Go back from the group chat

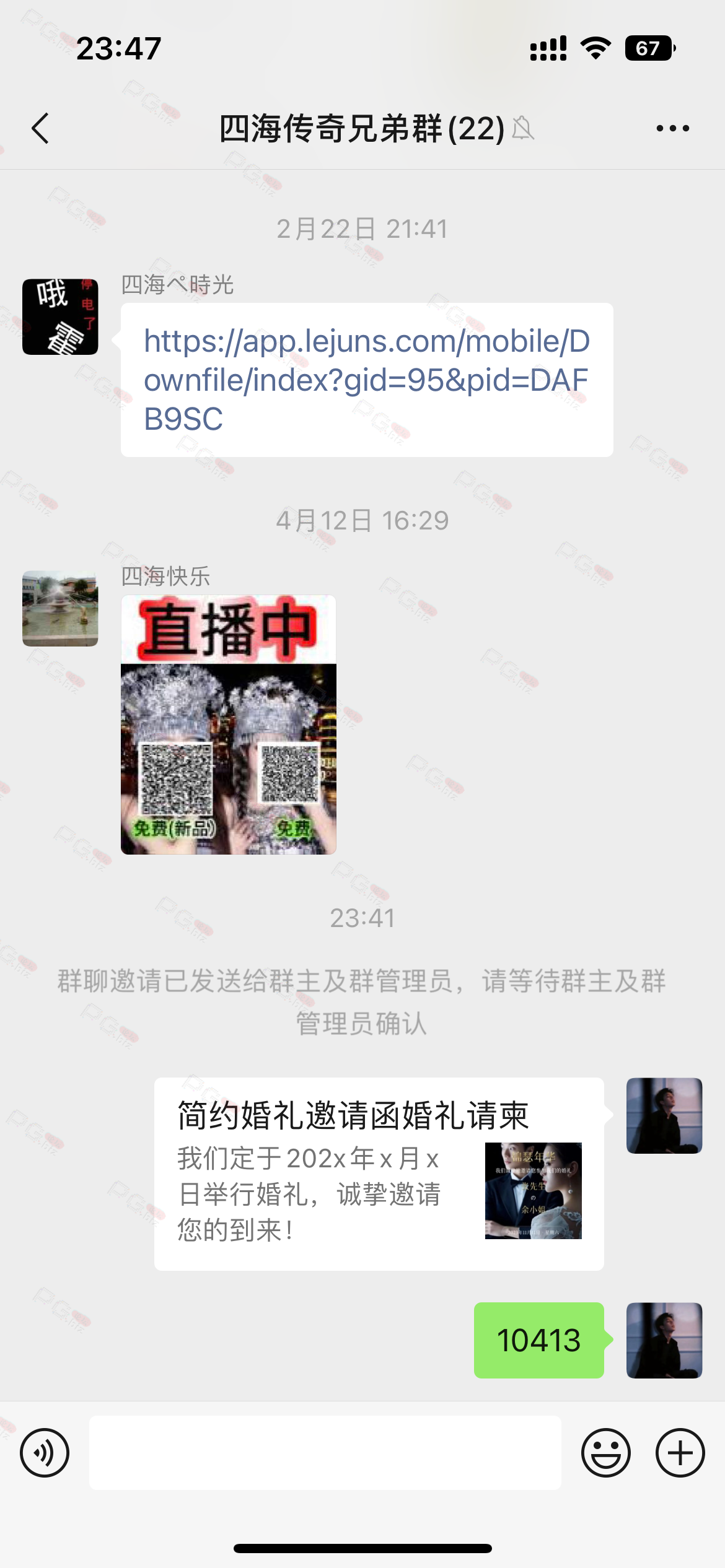pyautogui.click(x=41, y=129)
